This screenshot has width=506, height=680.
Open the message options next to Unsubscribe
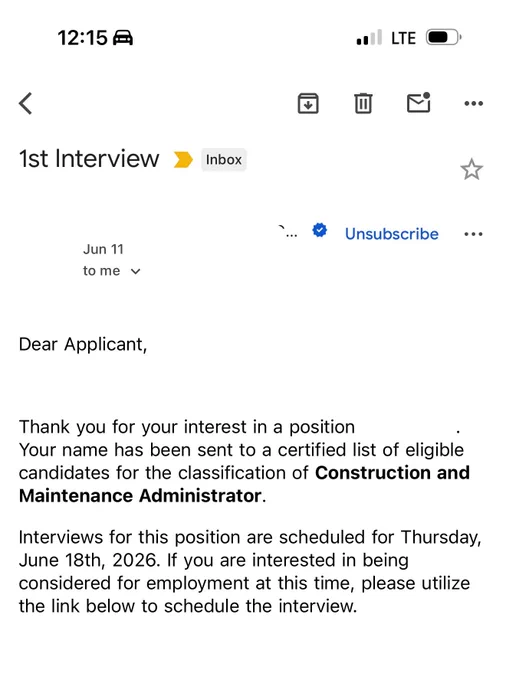click(x=473, y=234)
